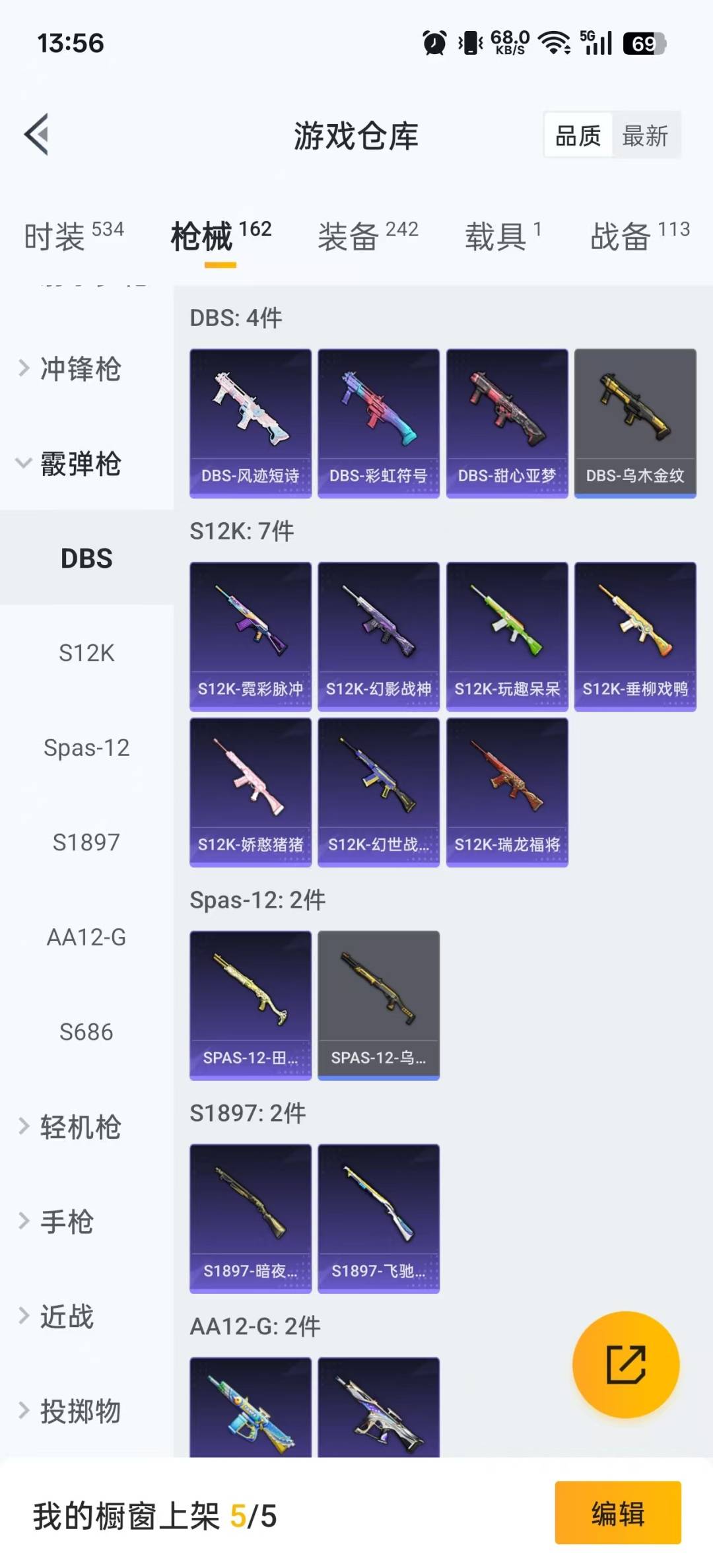Open the S12K-玩趣呆呆 skin

coord(507,636)
